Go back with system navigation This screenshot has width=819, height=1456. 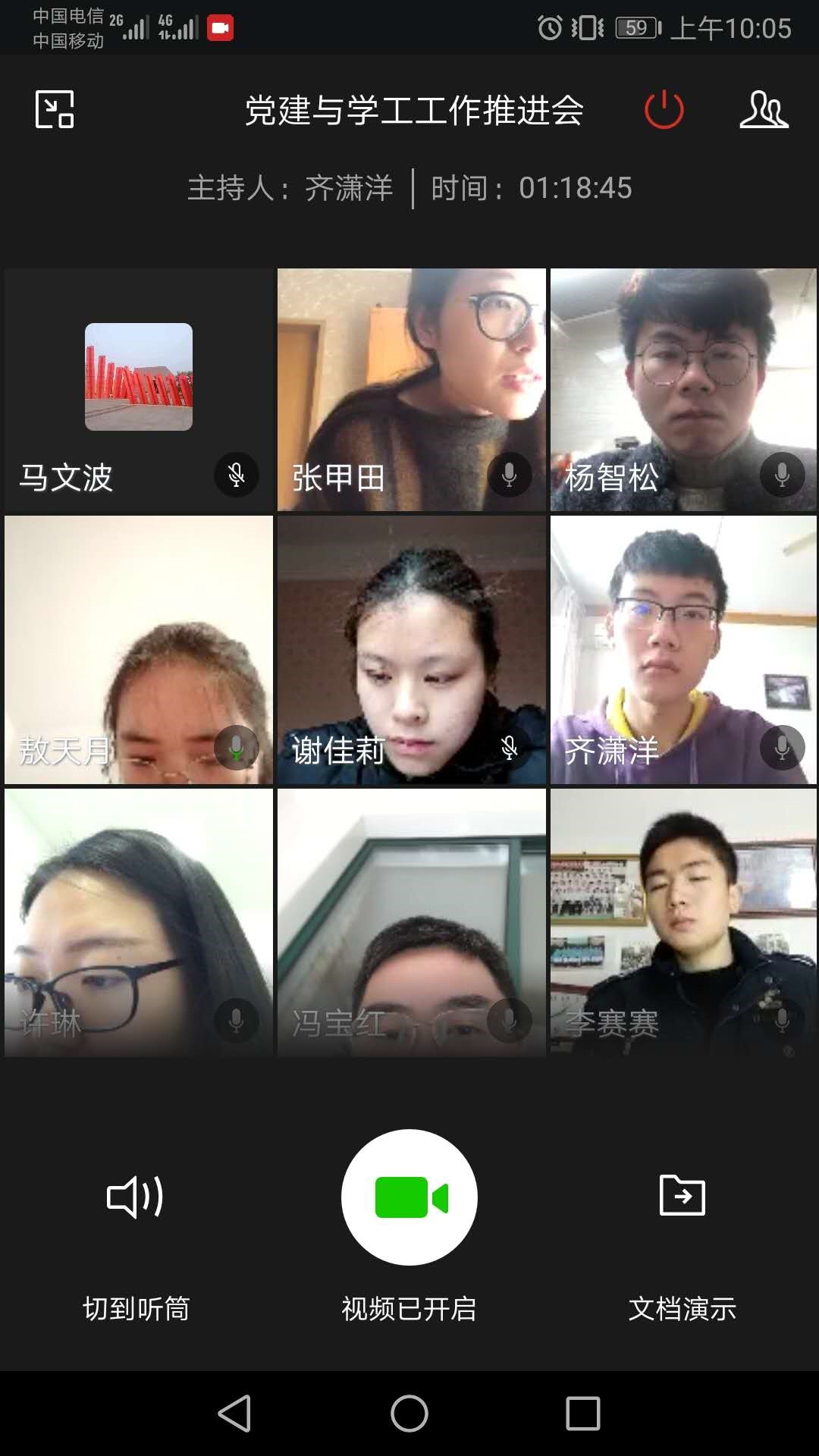(235, 1414)
